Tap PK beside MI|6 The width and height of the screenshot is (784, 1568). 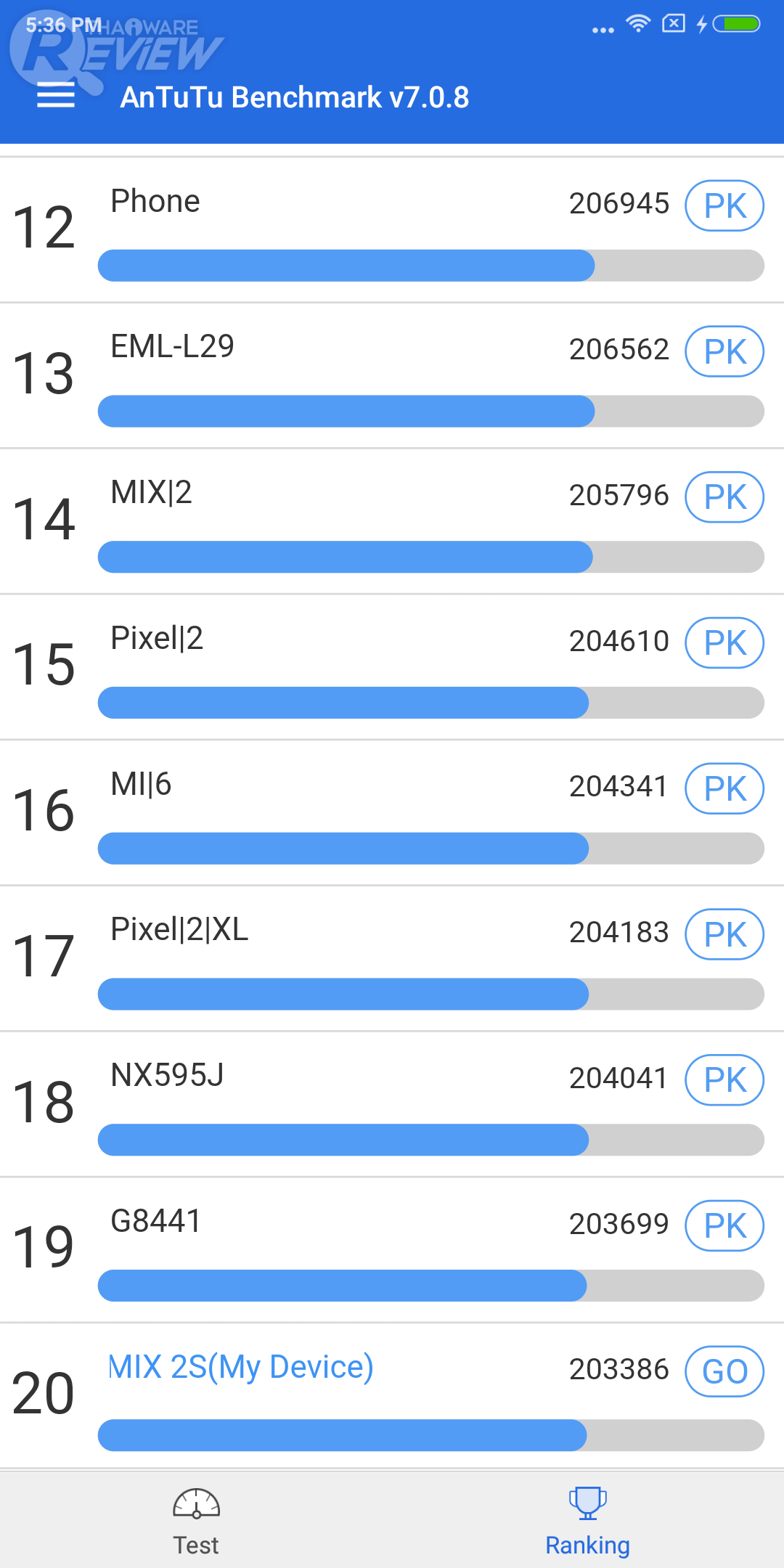(x=724, y=789)
